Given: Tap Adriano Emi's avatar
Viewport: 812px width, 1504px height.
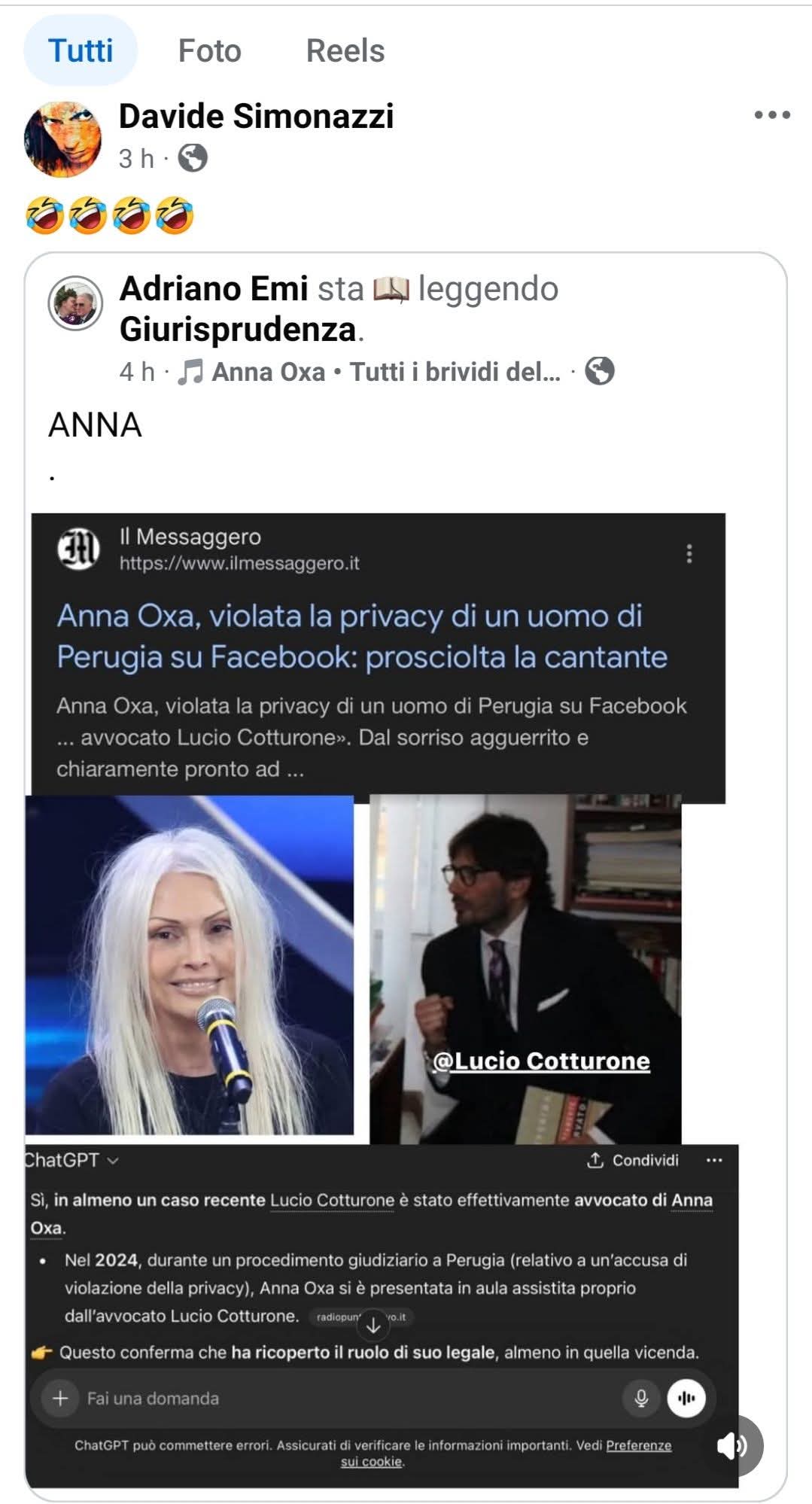Looking at the screenshot, I should tap(75, 303).
